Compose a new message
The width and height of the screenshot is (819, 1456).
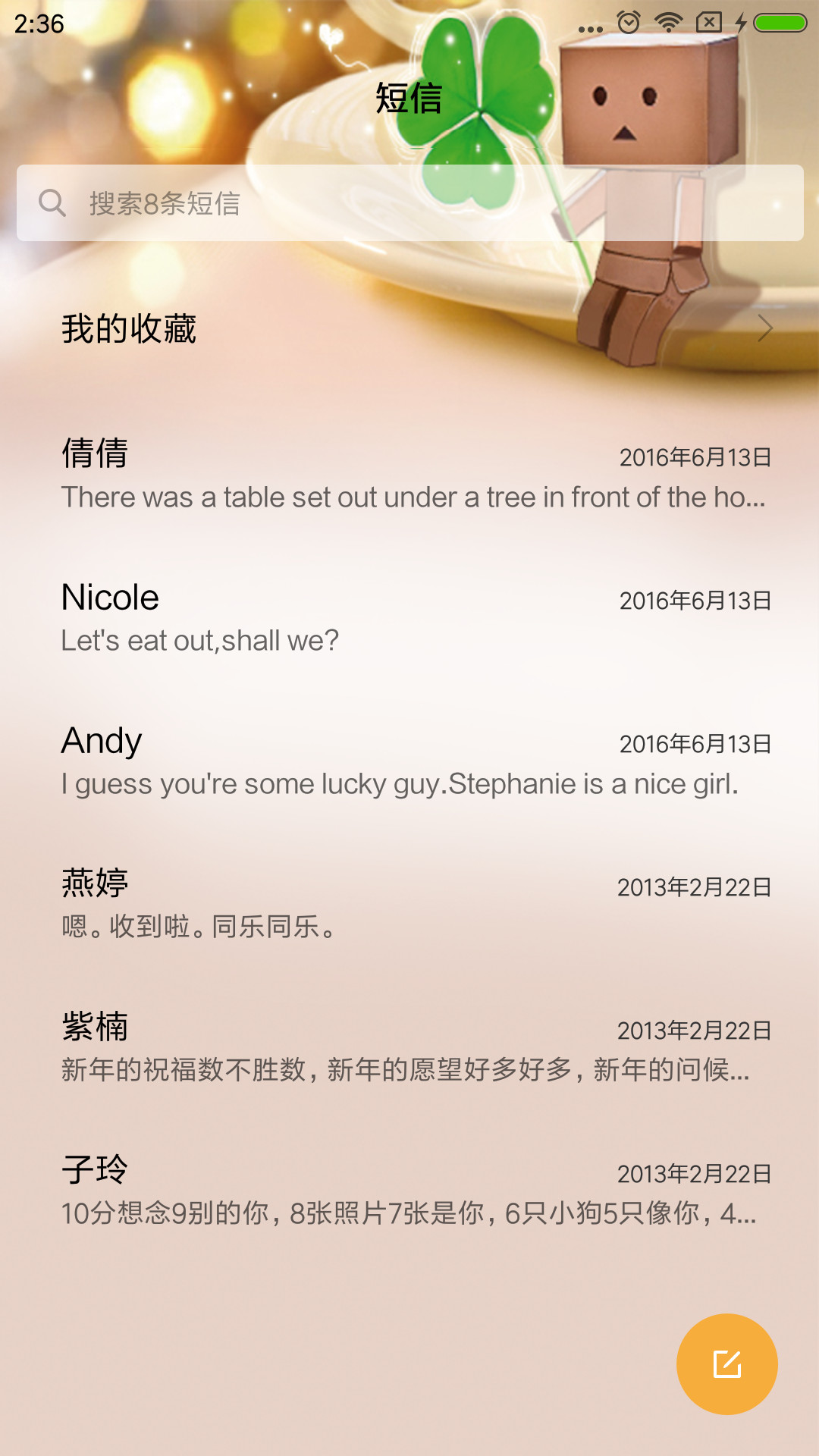point(726,1363)
